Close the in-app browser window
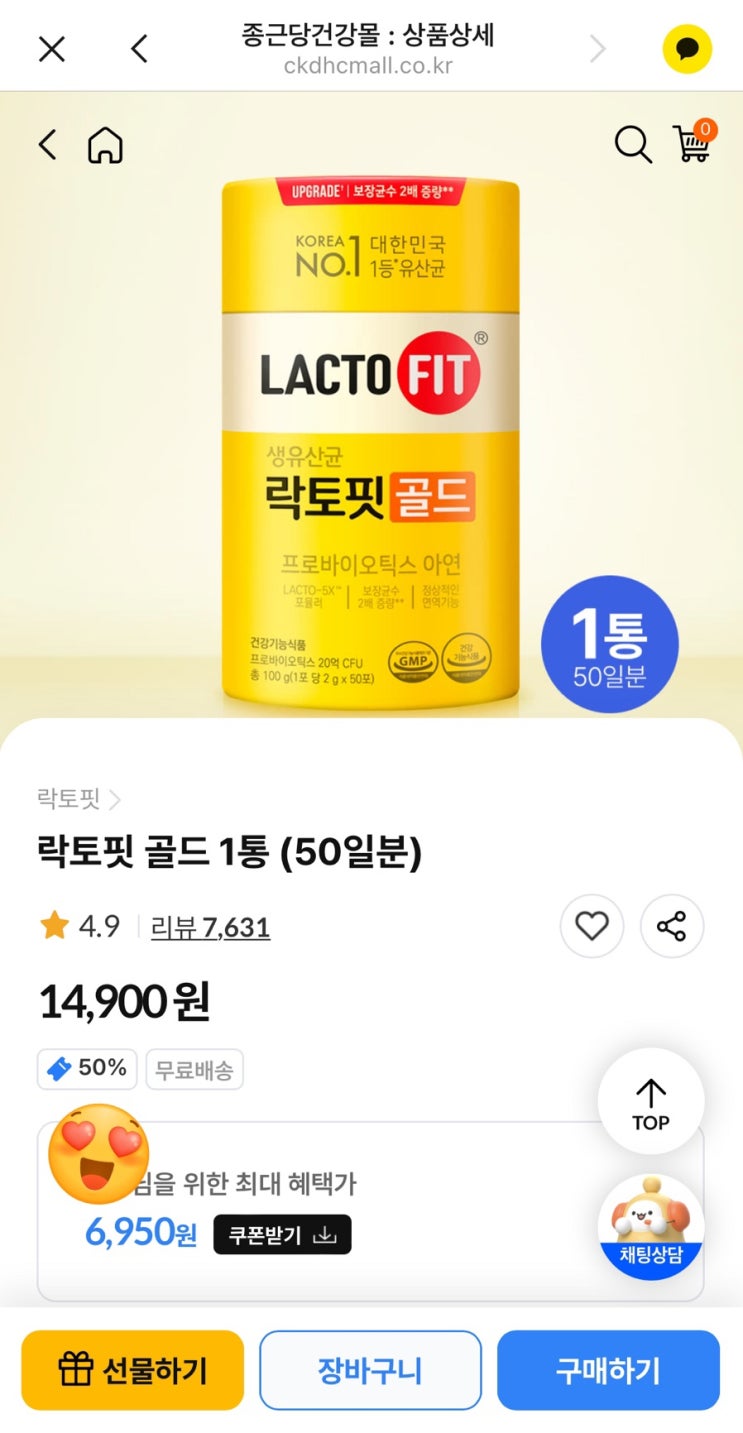The width and height of the screenshot is (743, 1433). click(51, 48)
